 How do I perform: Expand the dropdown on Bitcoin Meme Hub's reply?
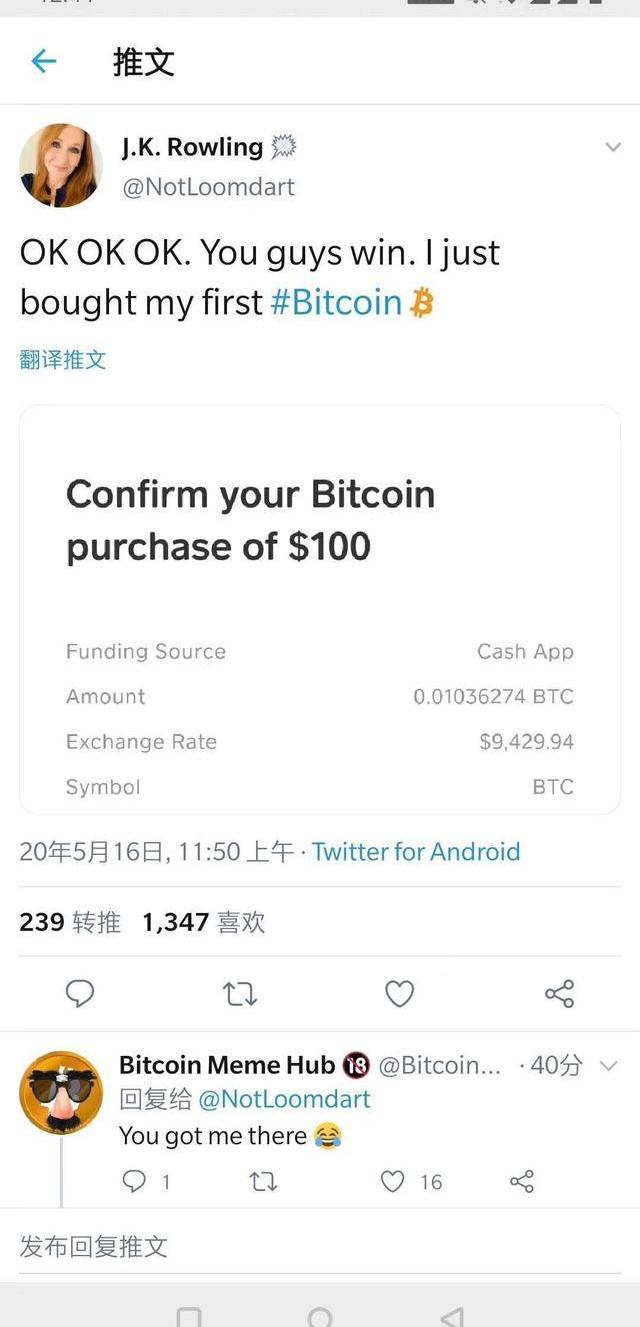coord(608,1066)
